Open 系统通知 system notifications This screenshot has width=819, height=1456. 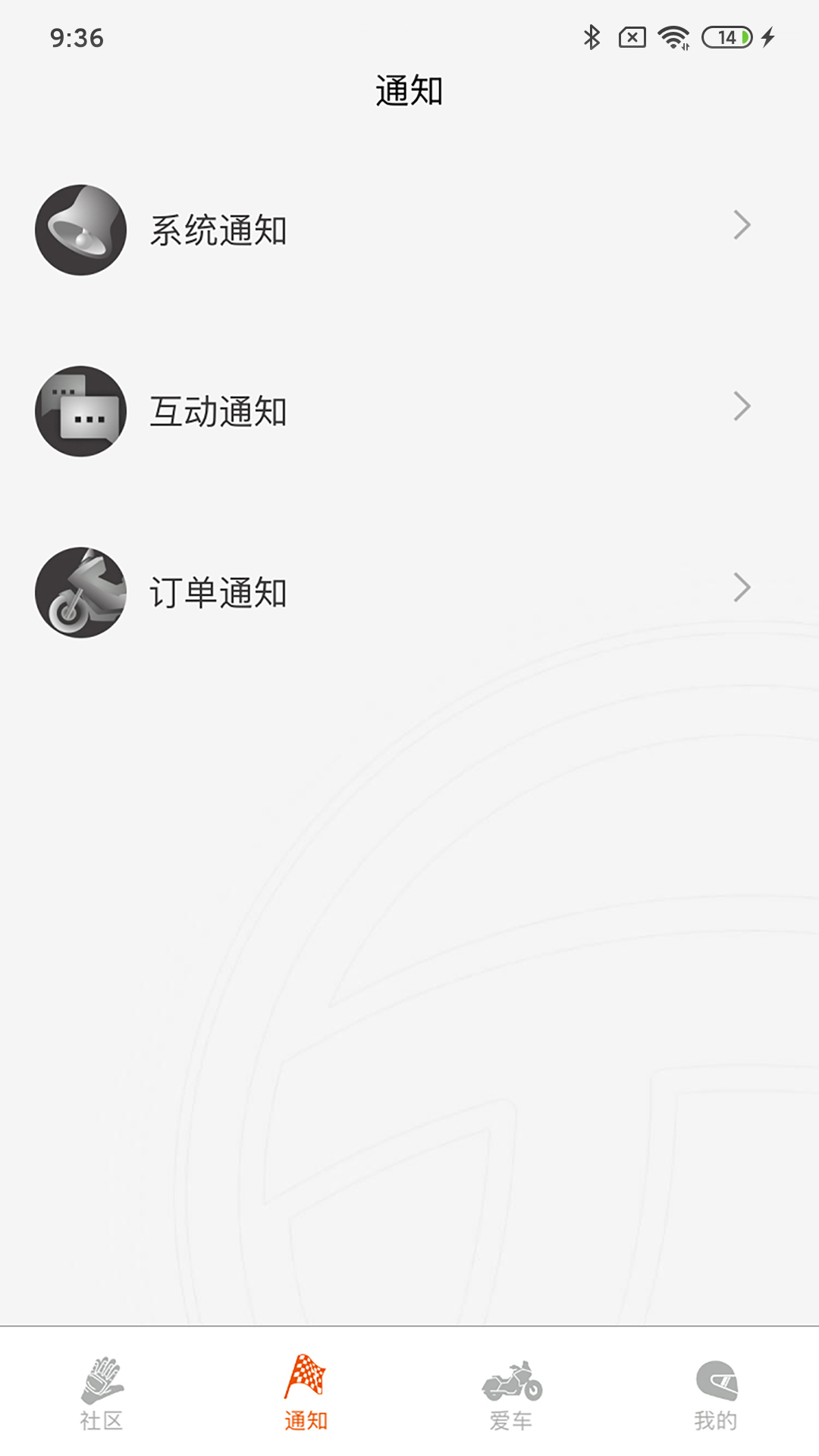click(x=409, y=230)
